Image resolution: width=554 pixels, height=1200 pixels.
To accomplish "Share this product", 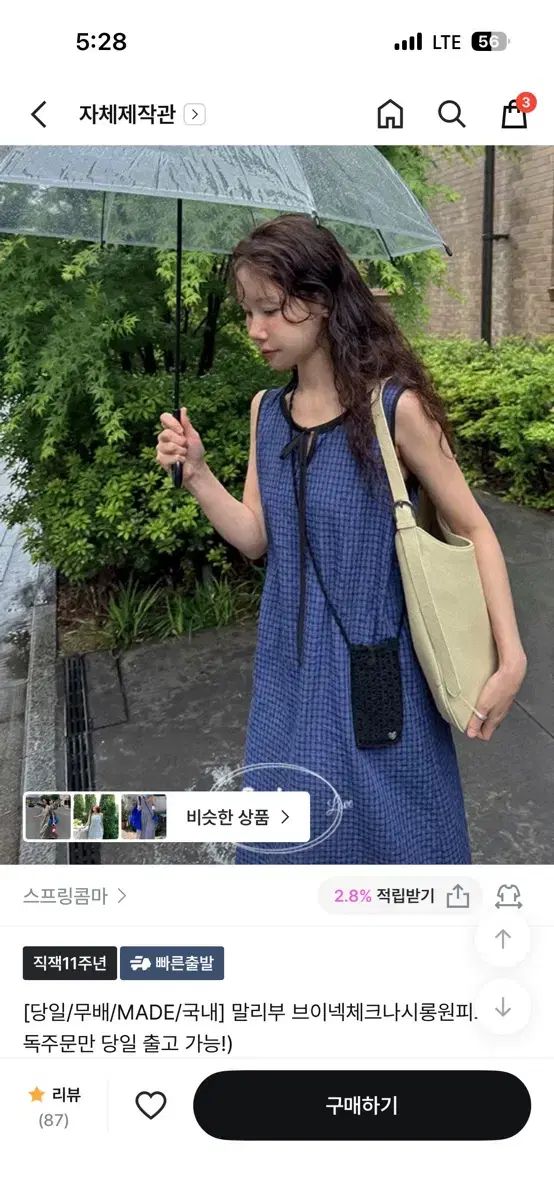I will (458, 896).
